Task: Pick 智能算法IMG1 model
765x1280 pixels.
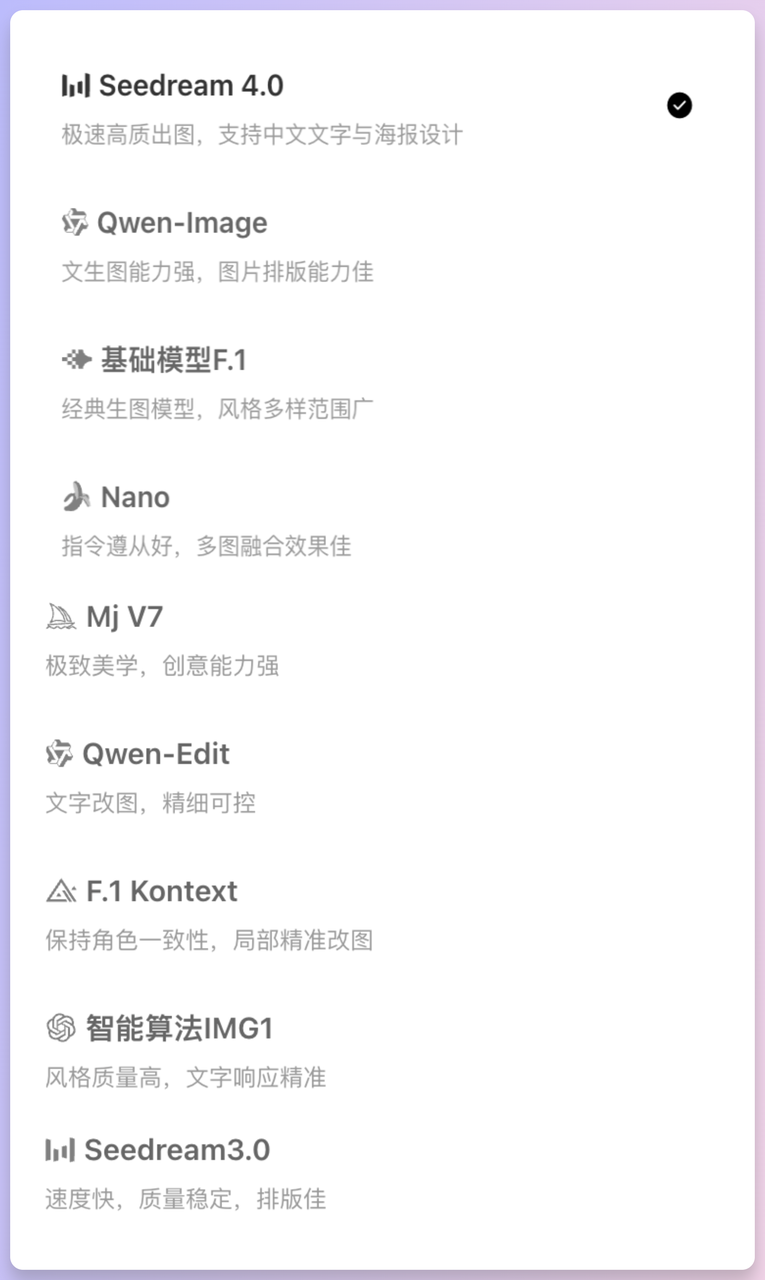Action: (178, 1028)
